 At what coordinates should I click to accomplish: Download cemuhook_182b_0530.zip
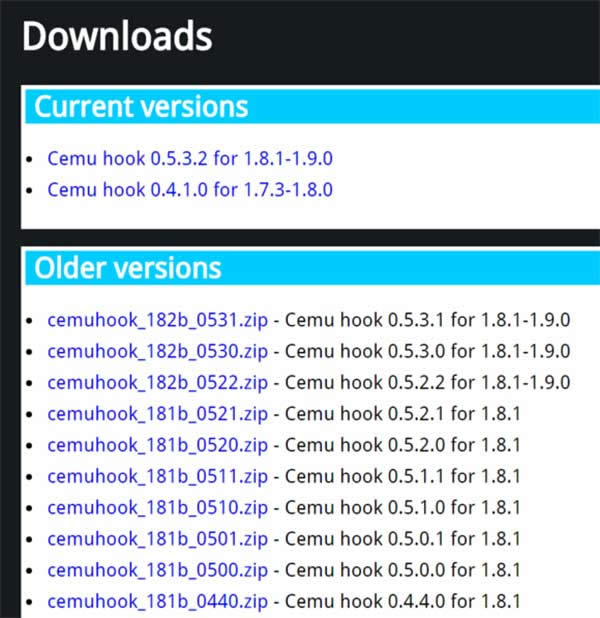pyautogui.click(x=157, y=351)
